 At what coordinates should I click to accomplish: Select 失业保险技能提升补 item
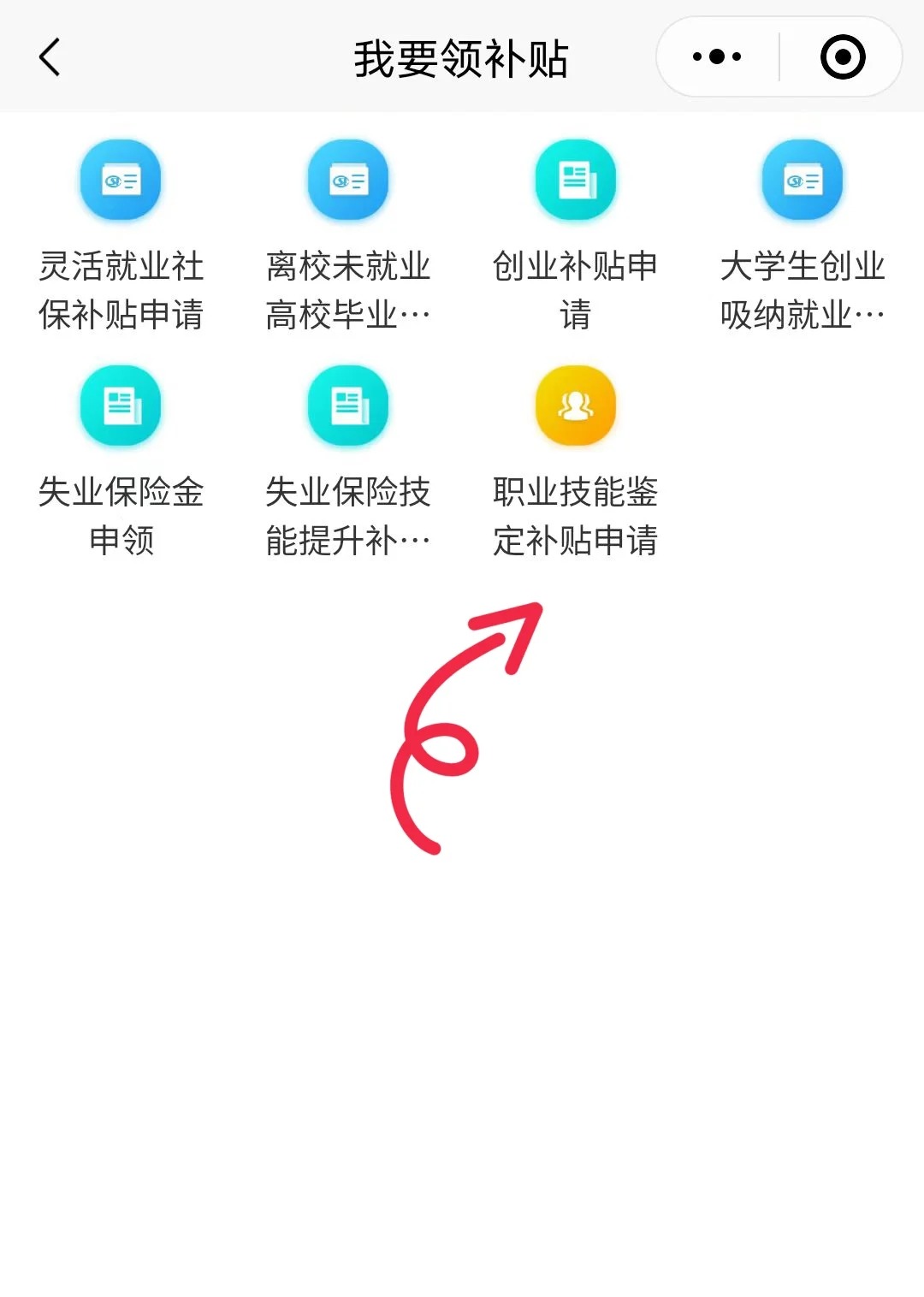(x=347, y=406)
